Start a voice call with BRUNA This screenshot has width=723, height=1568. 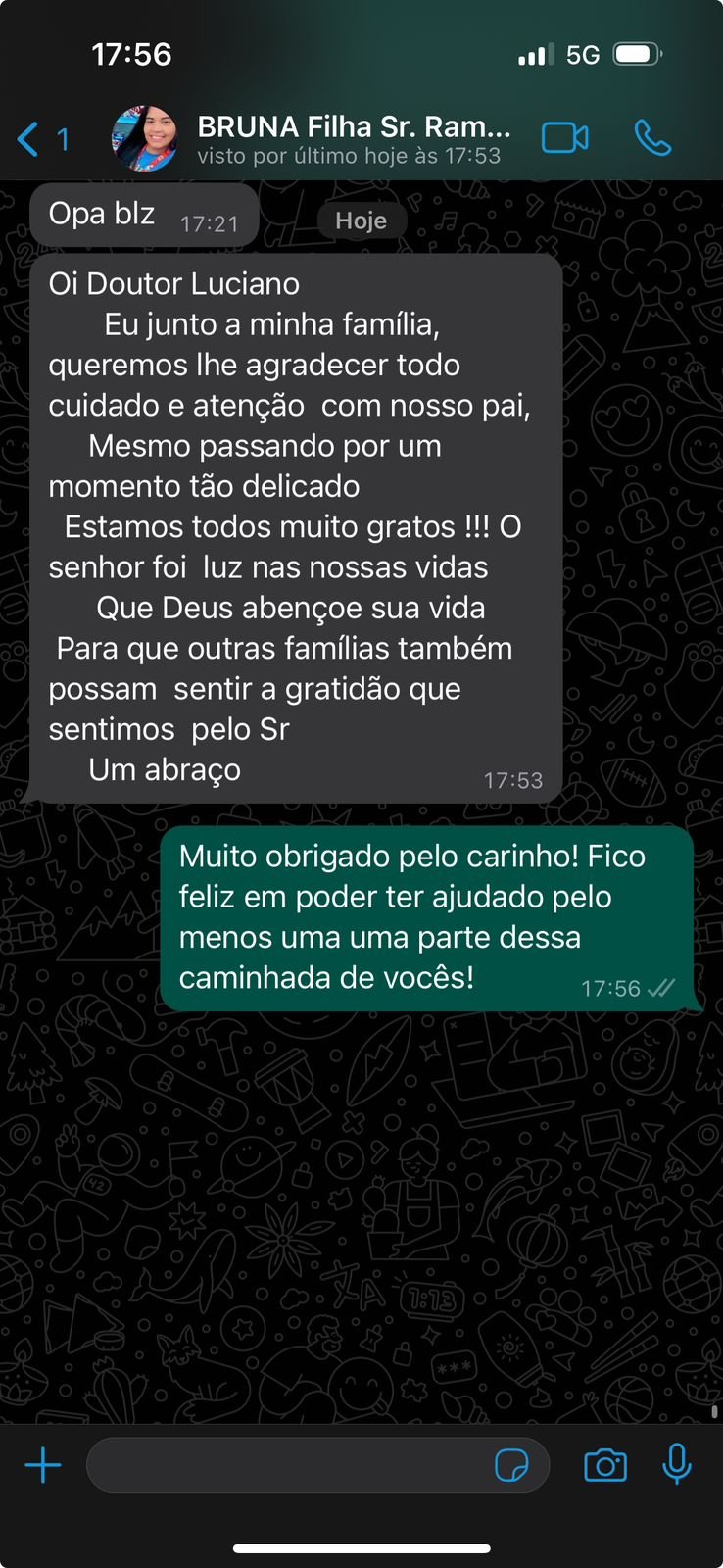(x=652, y=138)
